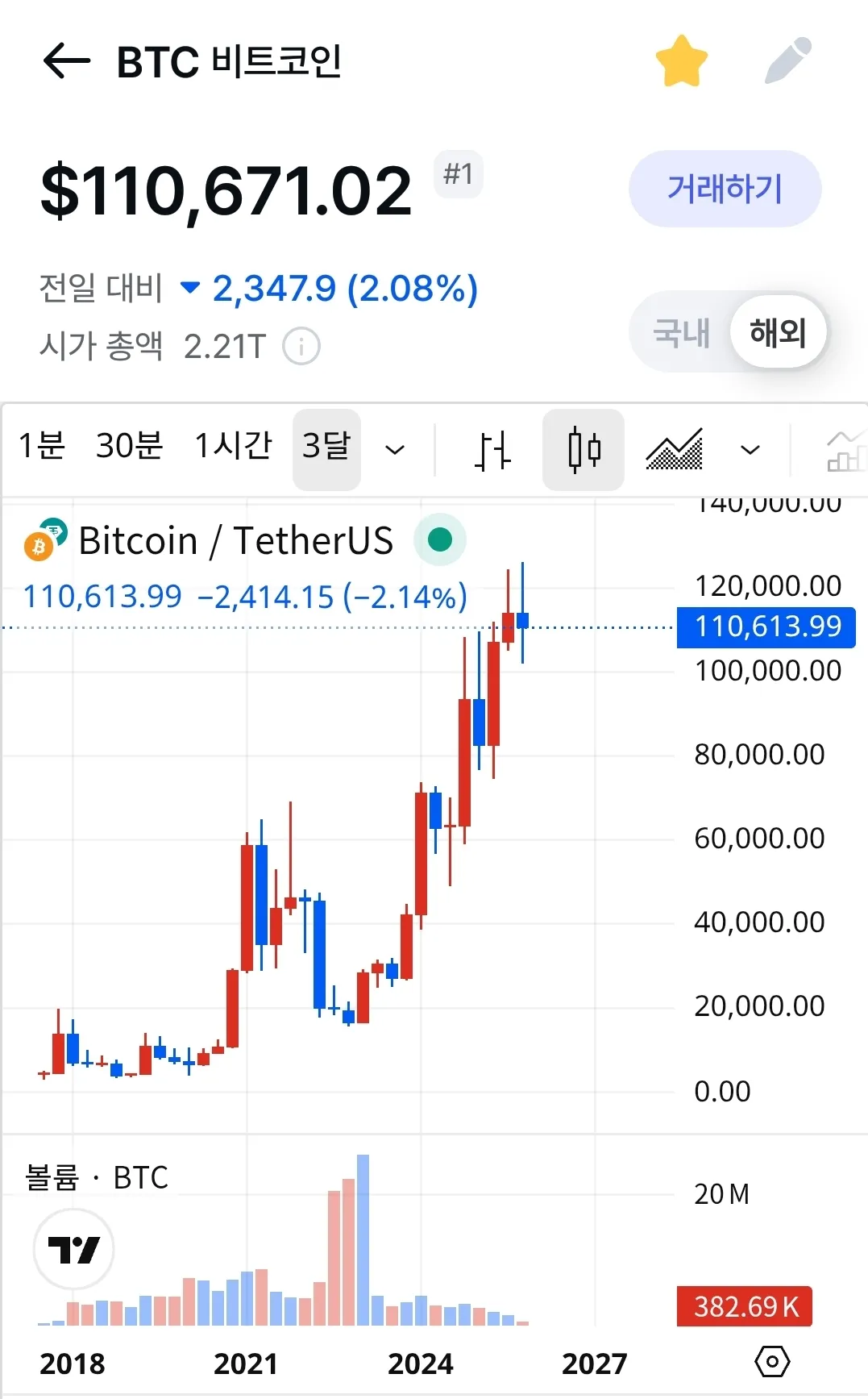Go back using the arrow icon

click(66, 61)
